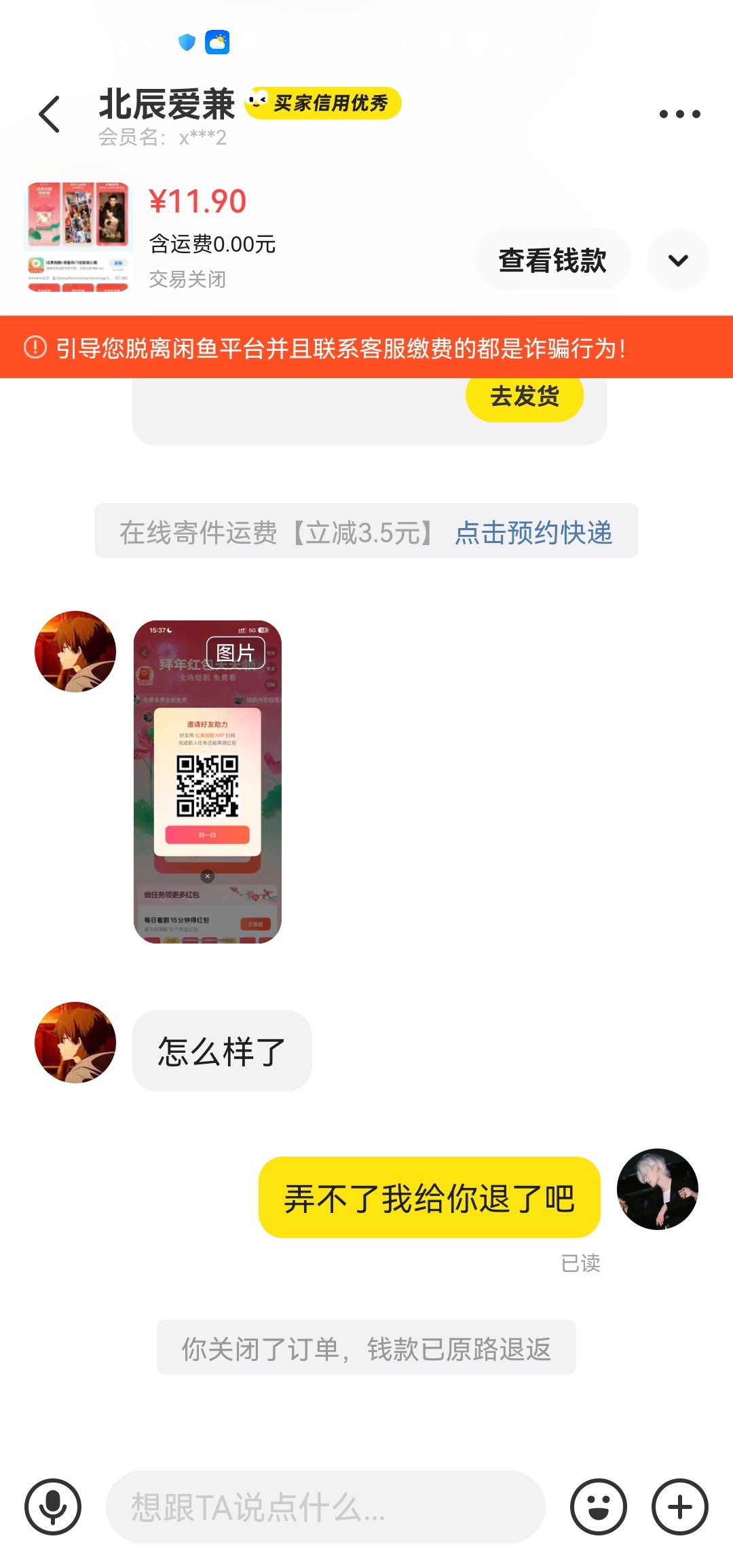Open the emoji picker

(x=598, y=1507)
